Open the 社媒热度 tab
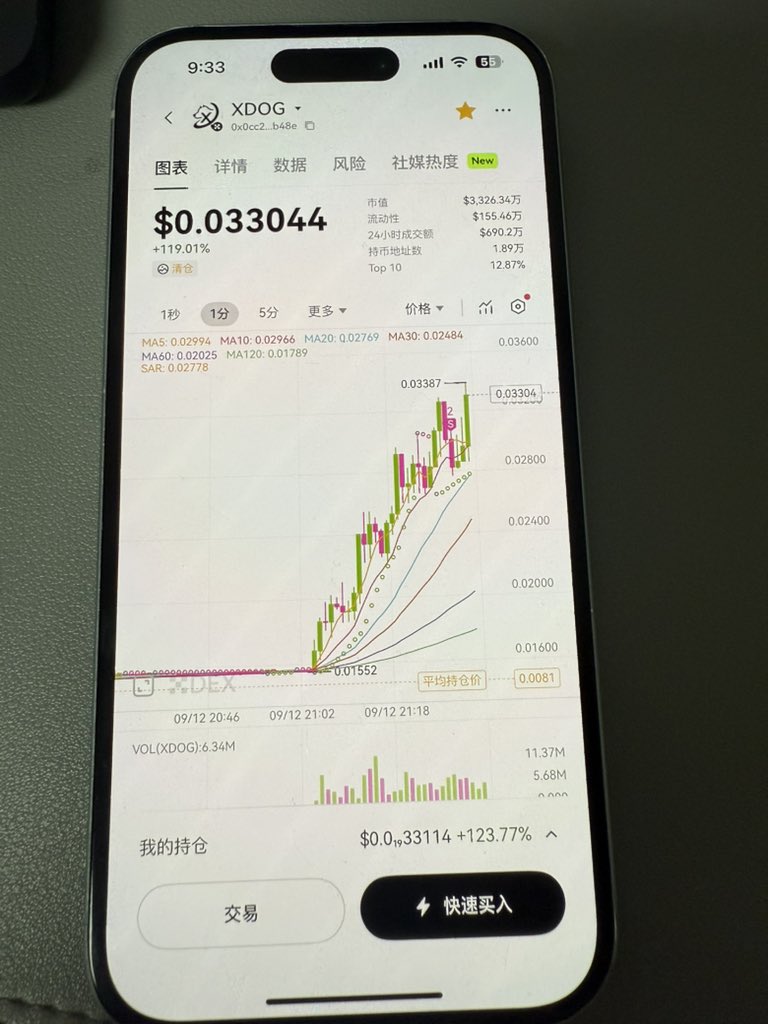Screen dimensions: 768x1024 425,162
